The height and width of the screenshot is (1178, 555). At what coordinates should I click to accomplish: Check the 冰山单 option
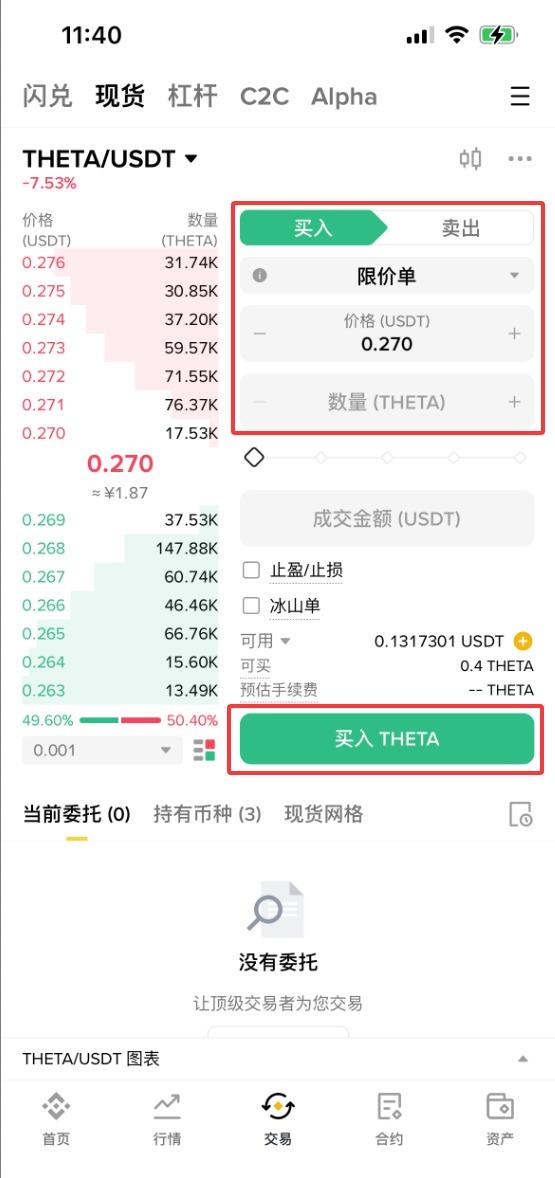point(251,606)
